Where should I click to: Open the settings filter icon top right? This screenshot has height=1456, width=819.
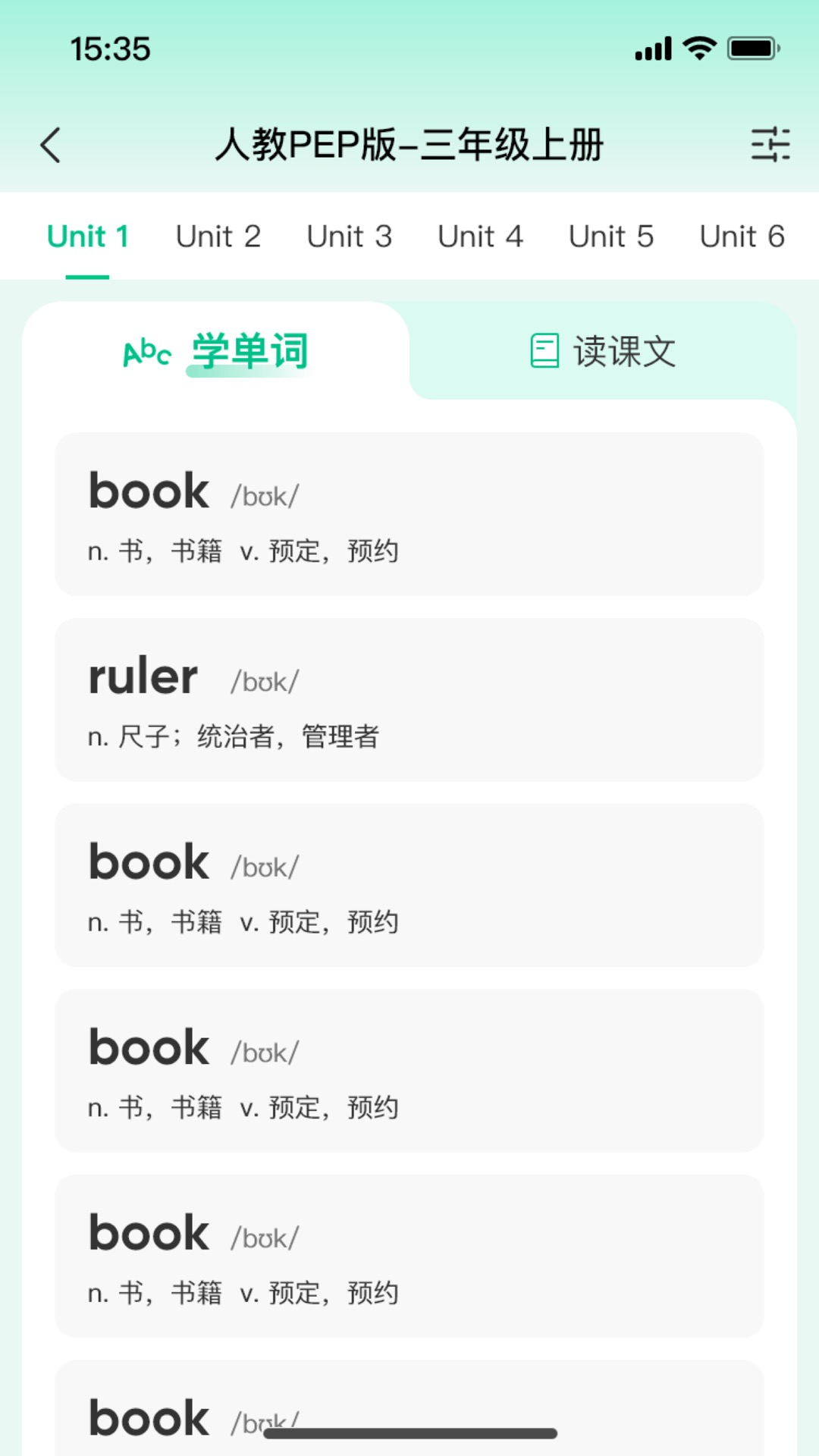tap(768, 145)
